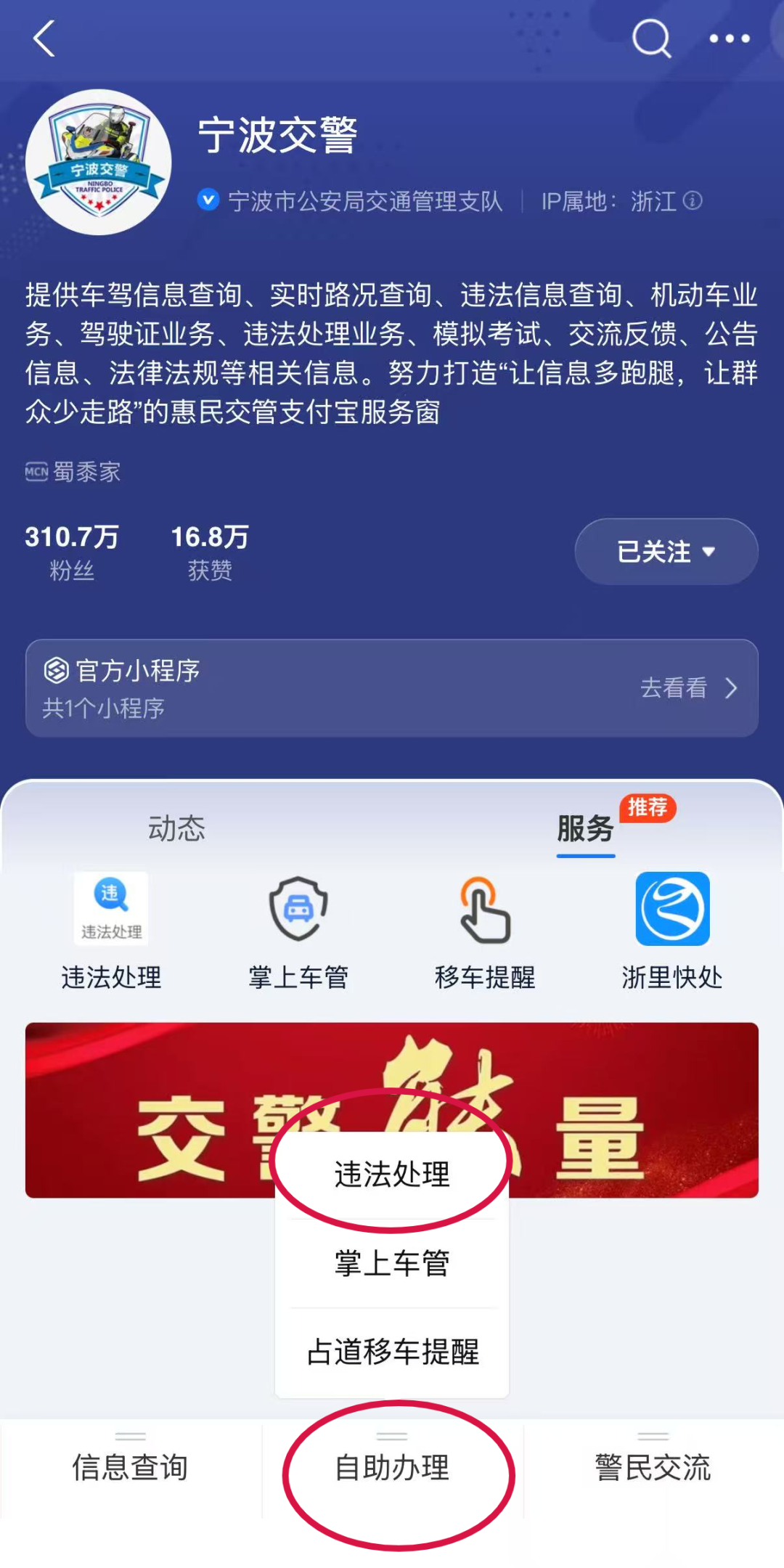Open the 警民交流 bottom menu
The image size is (784, 1568).
653,1468
